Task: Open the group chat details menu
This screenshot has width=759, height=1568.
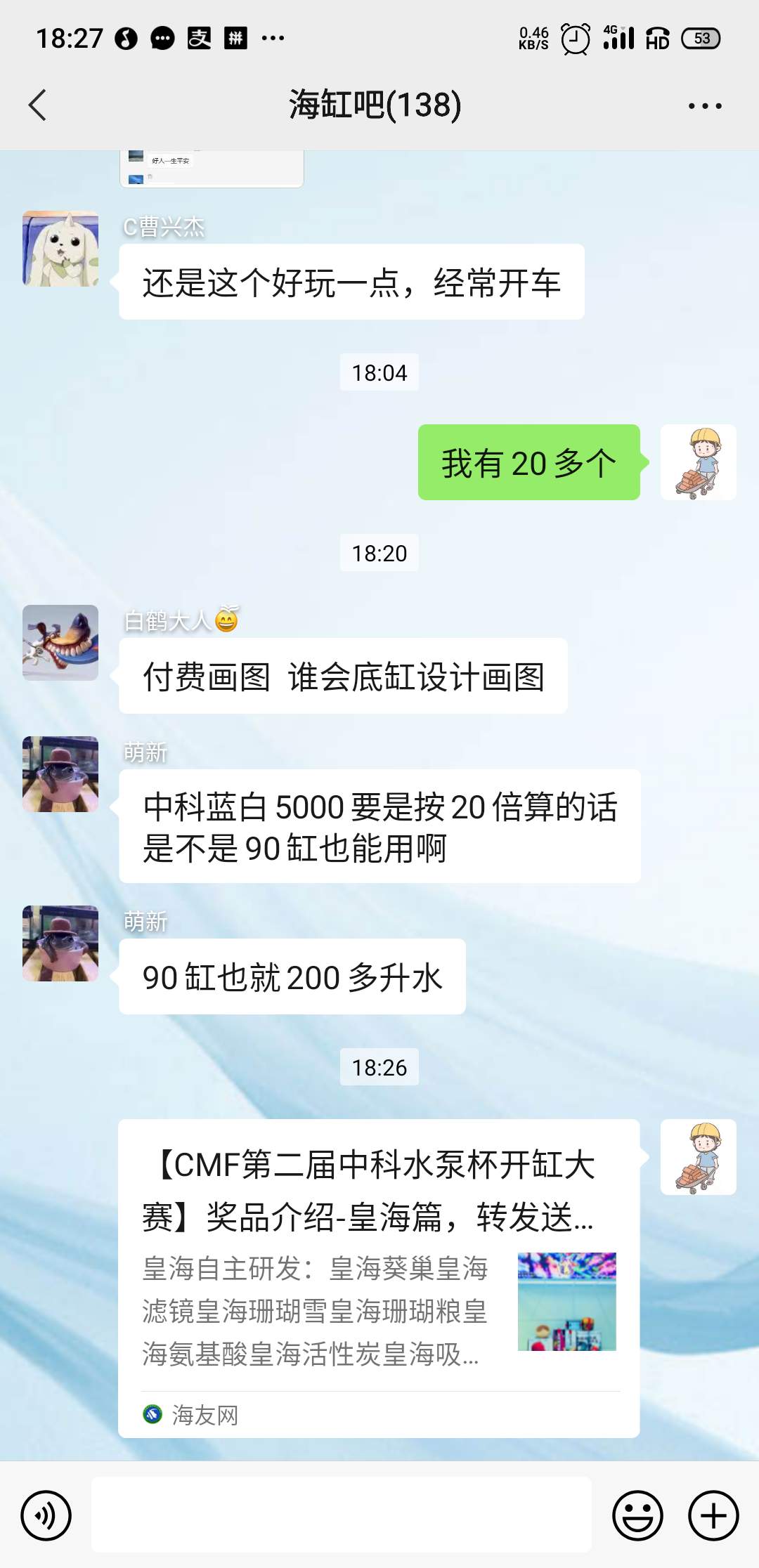Action: pyautogui.click(x=704, y=106)
